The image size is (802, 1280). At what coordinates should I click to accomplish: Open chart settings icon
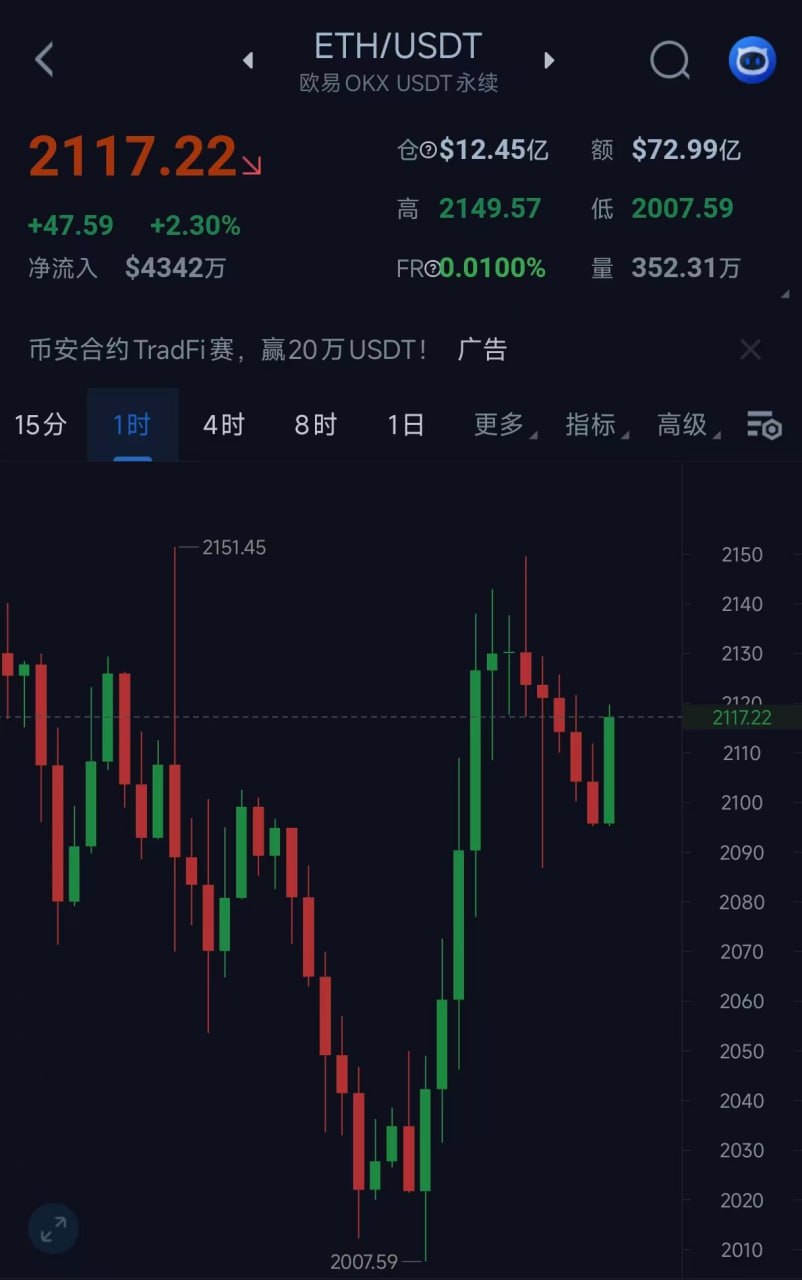click(x=764, y=426)
